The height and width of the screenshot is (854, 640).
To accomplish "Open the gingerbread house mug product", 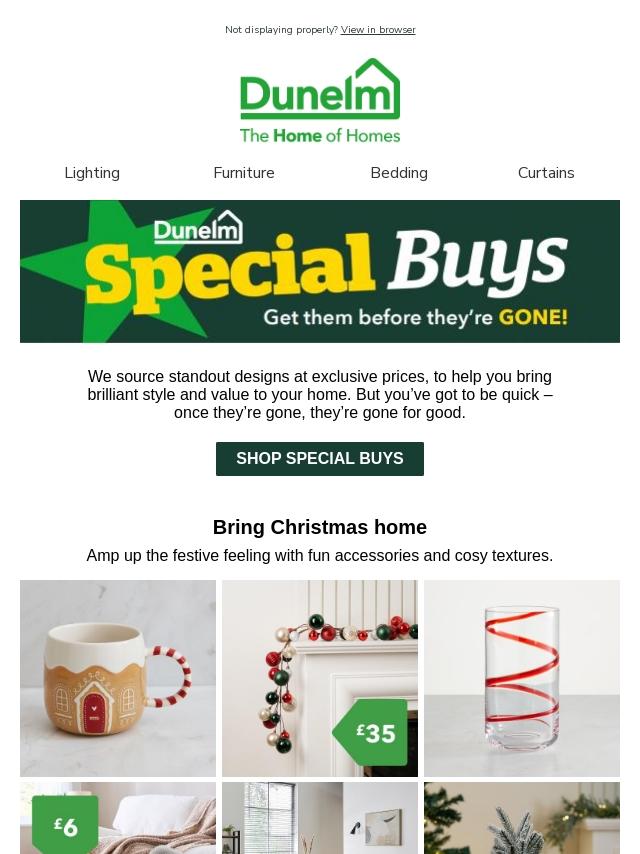I will pos(118,678).
